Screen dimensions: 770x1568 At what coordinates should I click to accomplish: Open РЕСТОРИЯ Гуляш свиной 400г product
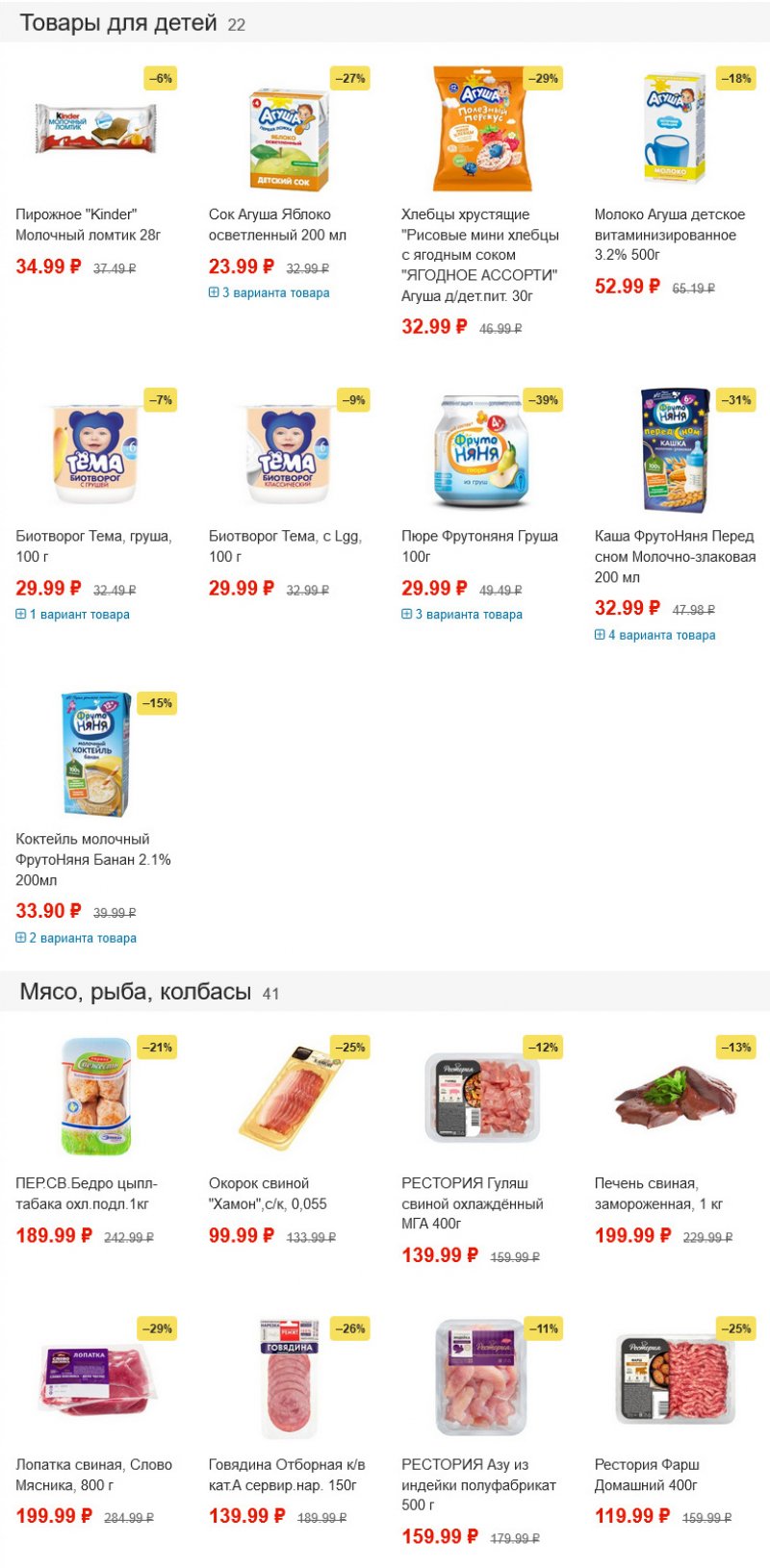(472, 1202)
